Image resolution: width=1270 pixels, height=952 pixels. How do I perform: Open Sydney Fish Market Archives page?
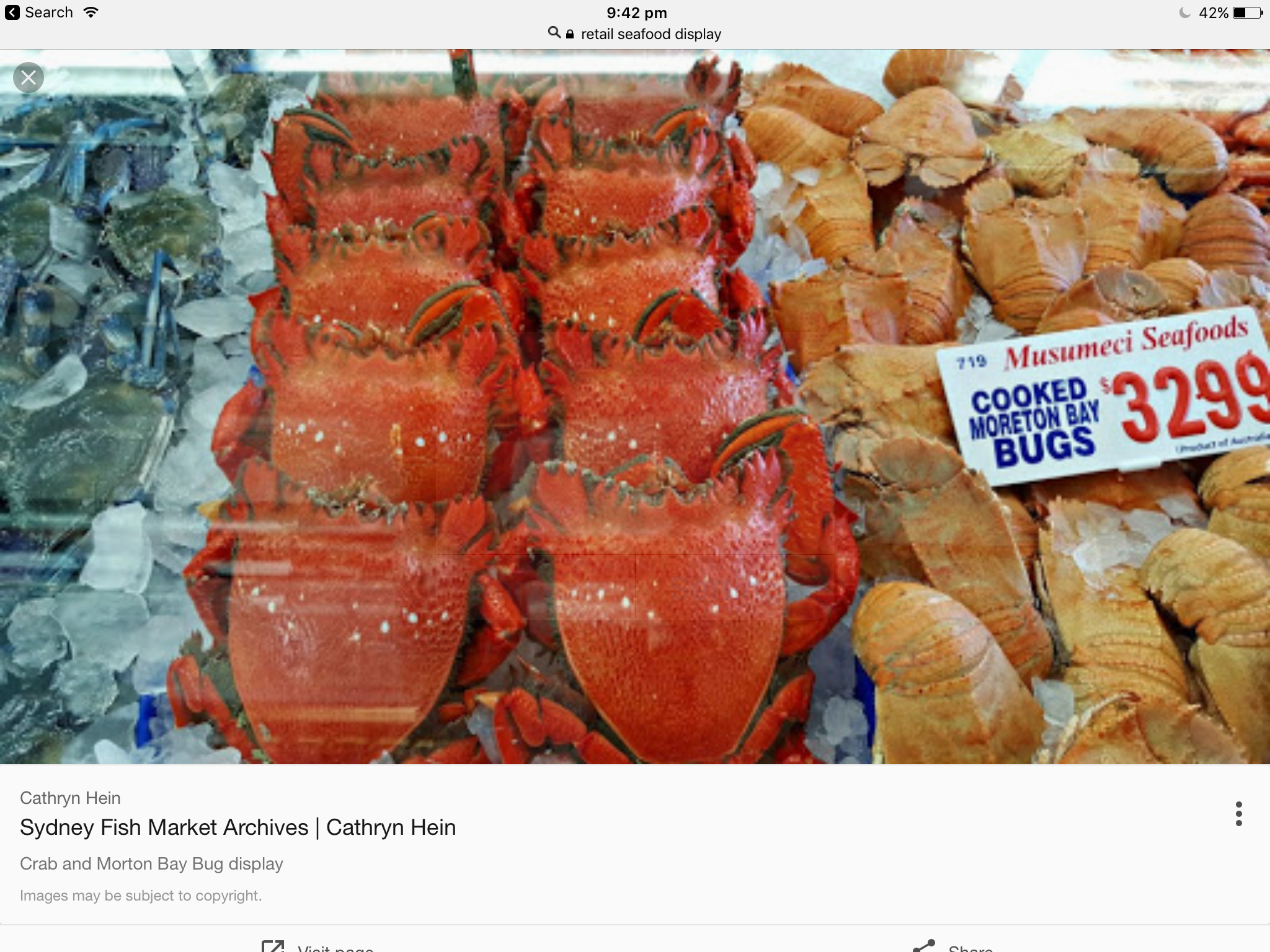(x=238, y=827)
